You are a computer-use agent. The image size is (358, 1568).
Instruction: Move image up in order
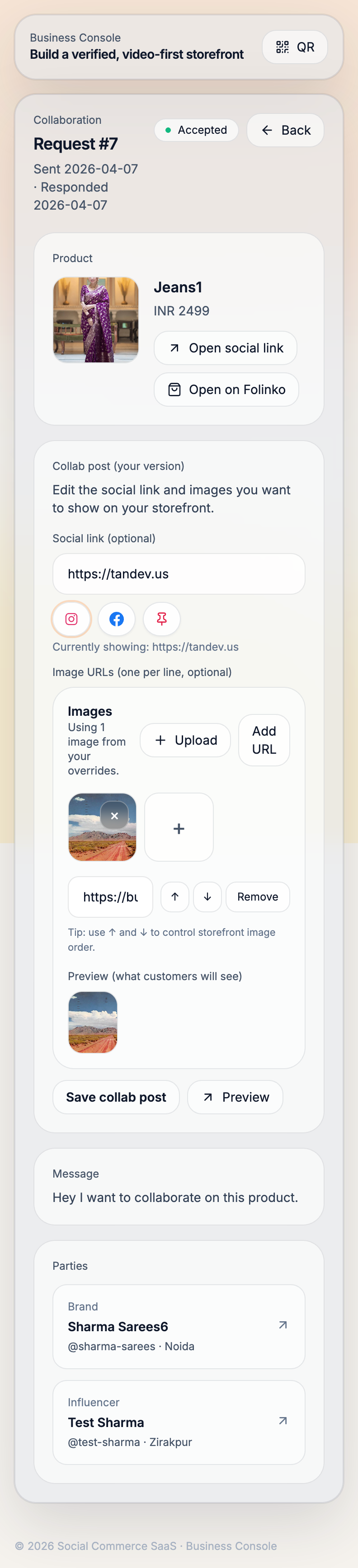tap(175, 897)
